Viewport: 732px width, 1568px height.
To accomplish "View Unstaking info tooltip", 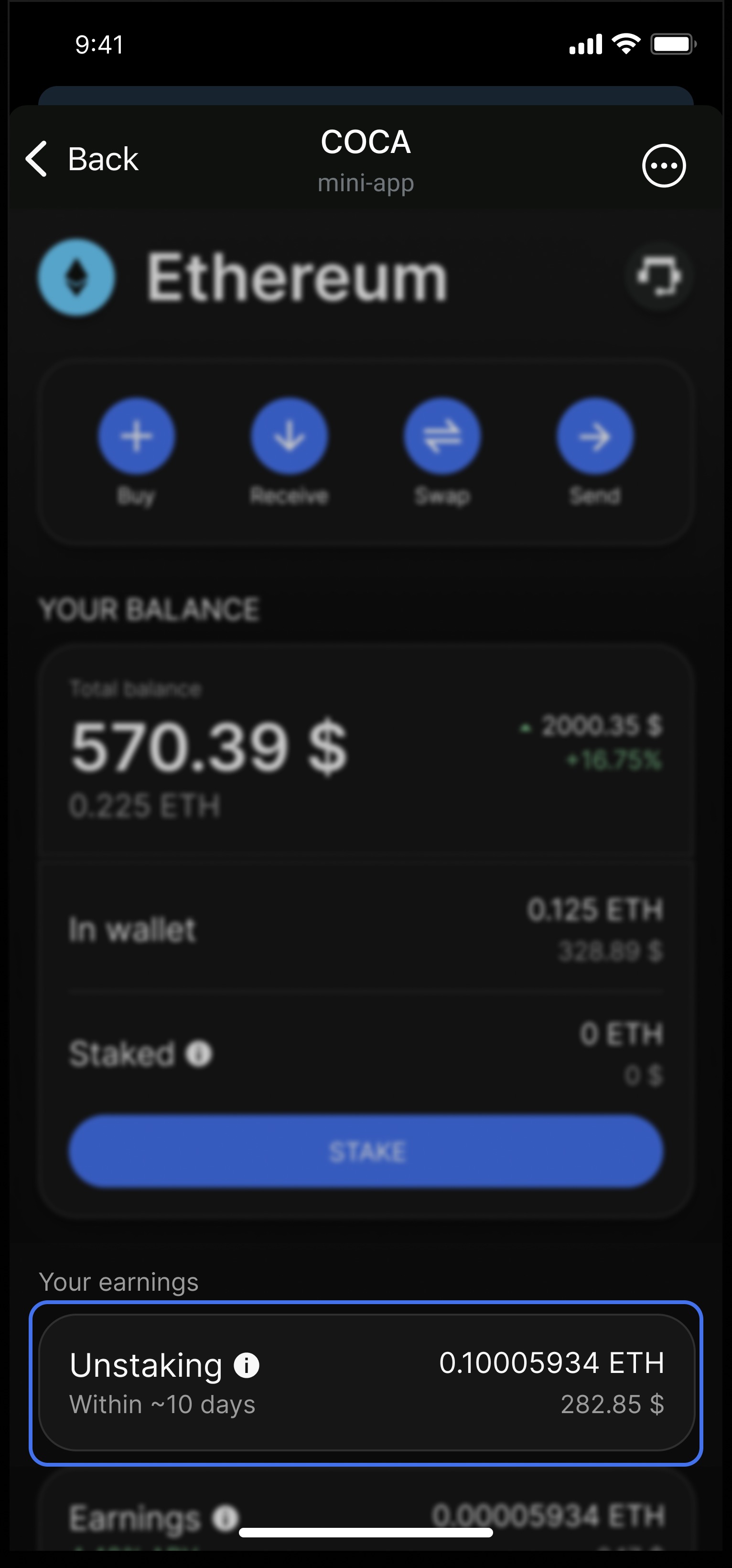I will pyautogui.click(x=247, y=1365).
